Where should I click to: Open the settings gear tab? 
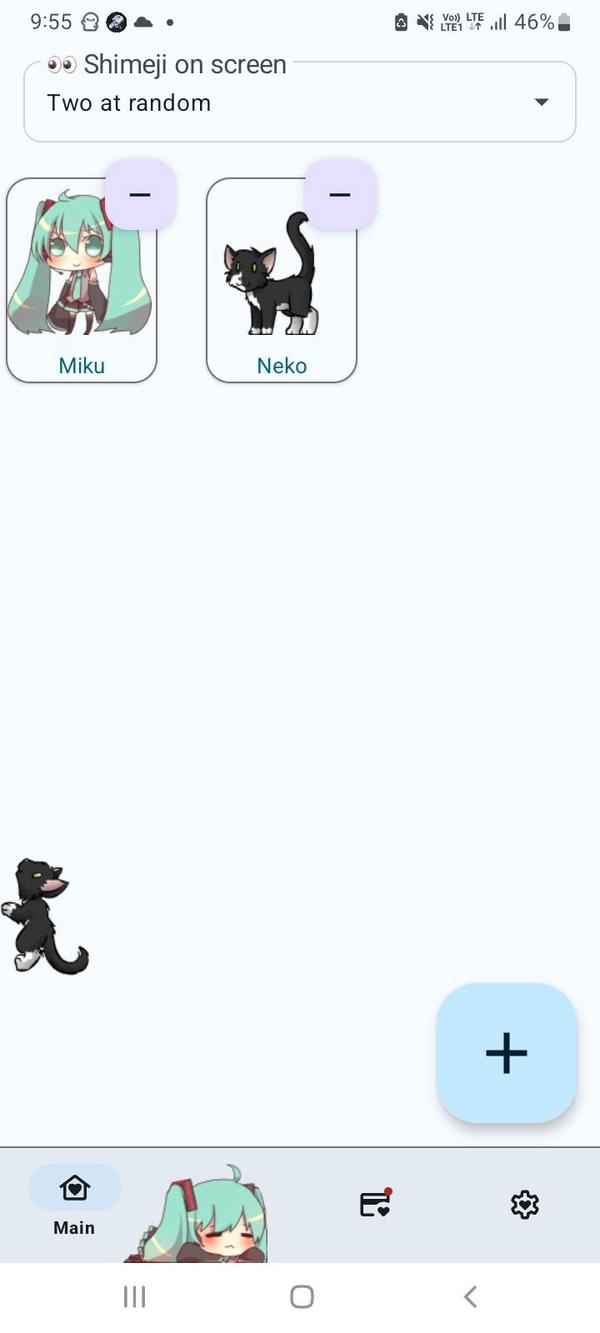[x=524, y=1205]
